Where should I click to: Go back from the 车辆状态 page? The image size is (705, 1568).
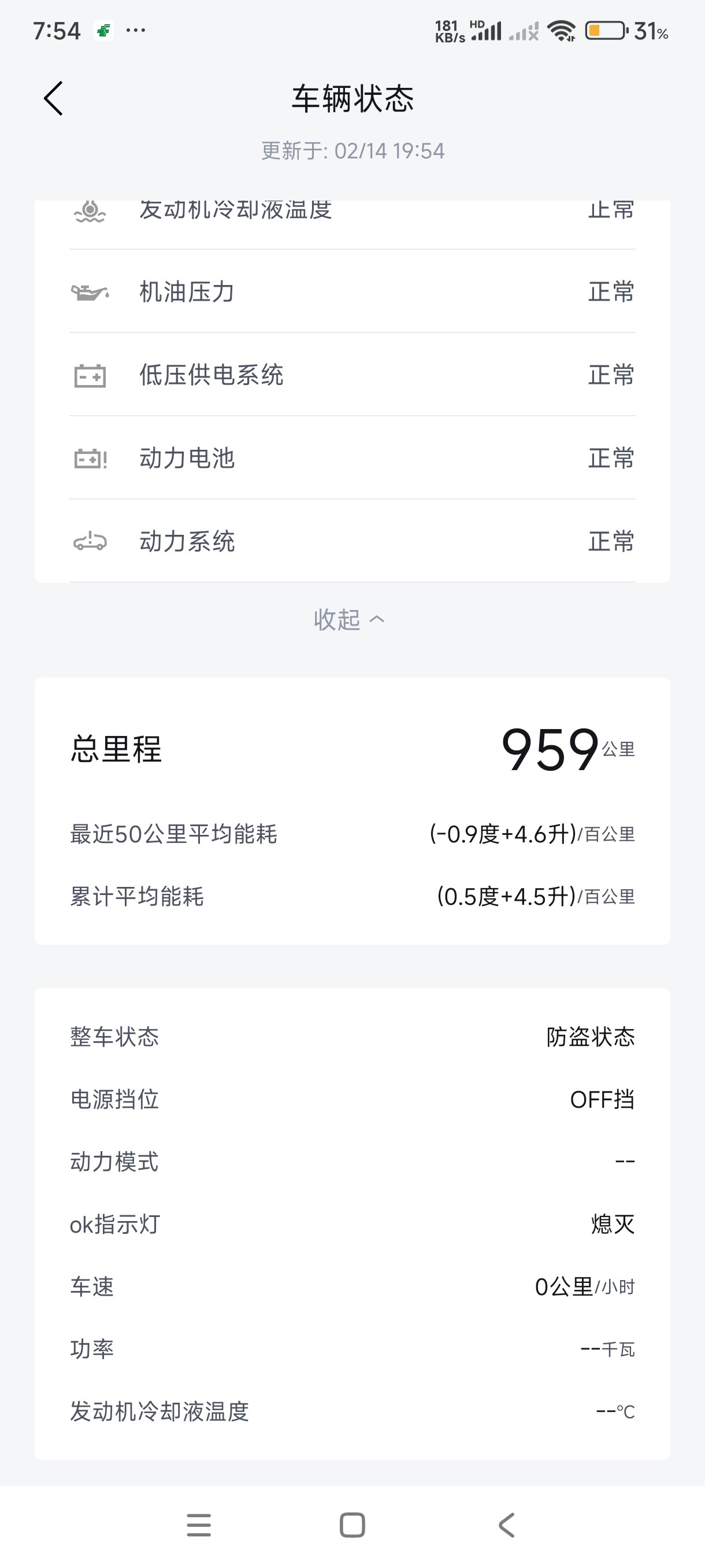pos(54,98)
